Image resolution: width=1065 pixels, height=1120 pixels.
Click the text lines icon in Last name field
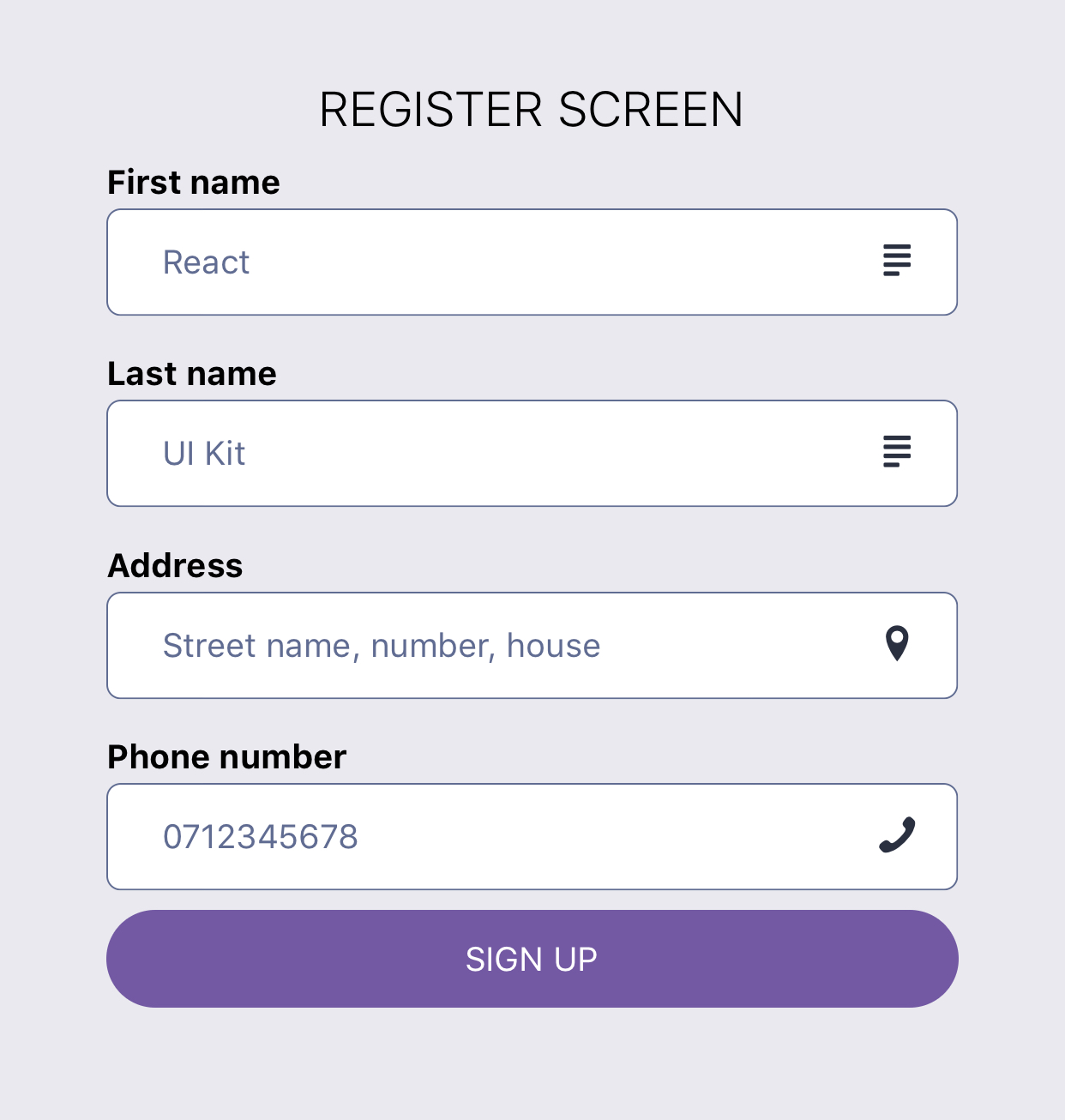click(x=895, y=453)
